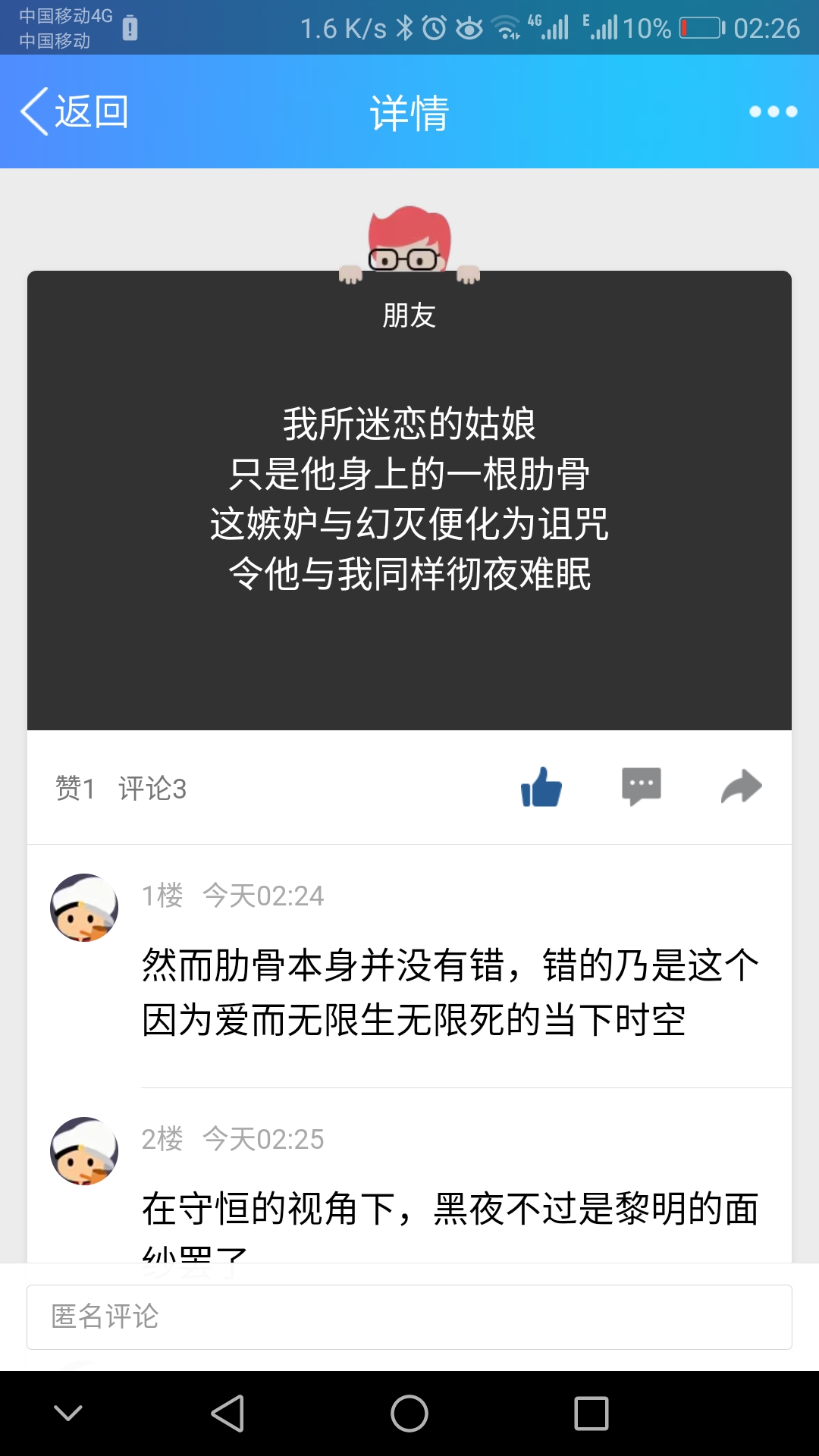Screen dimensions: 819x1456
Task: Tap the system home button
Action: tap(409, 1414)
